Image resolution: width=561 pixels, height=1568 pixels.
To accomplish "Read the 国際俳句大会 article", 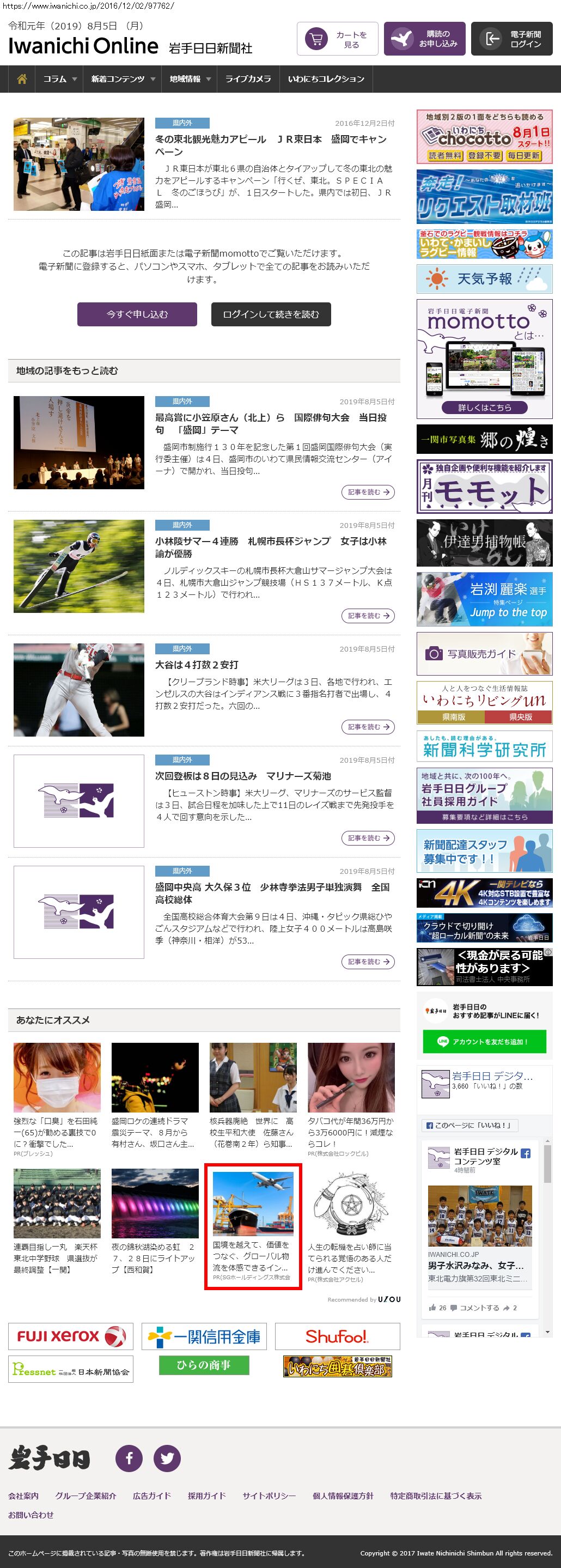I will point(368,492).
